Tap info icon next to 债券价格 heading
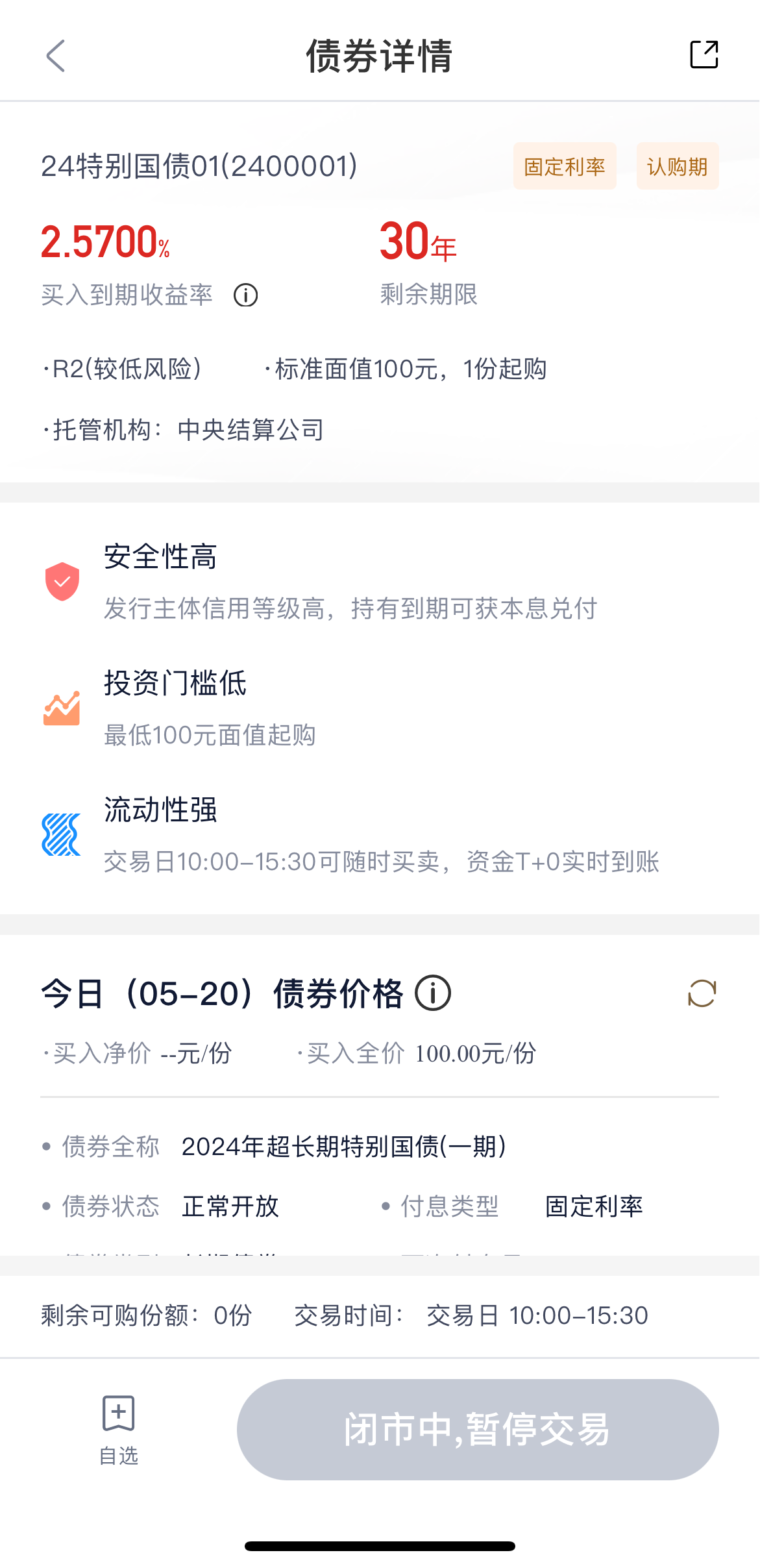760x1568 pixels. pyautogui.click(x=433, y=993)
